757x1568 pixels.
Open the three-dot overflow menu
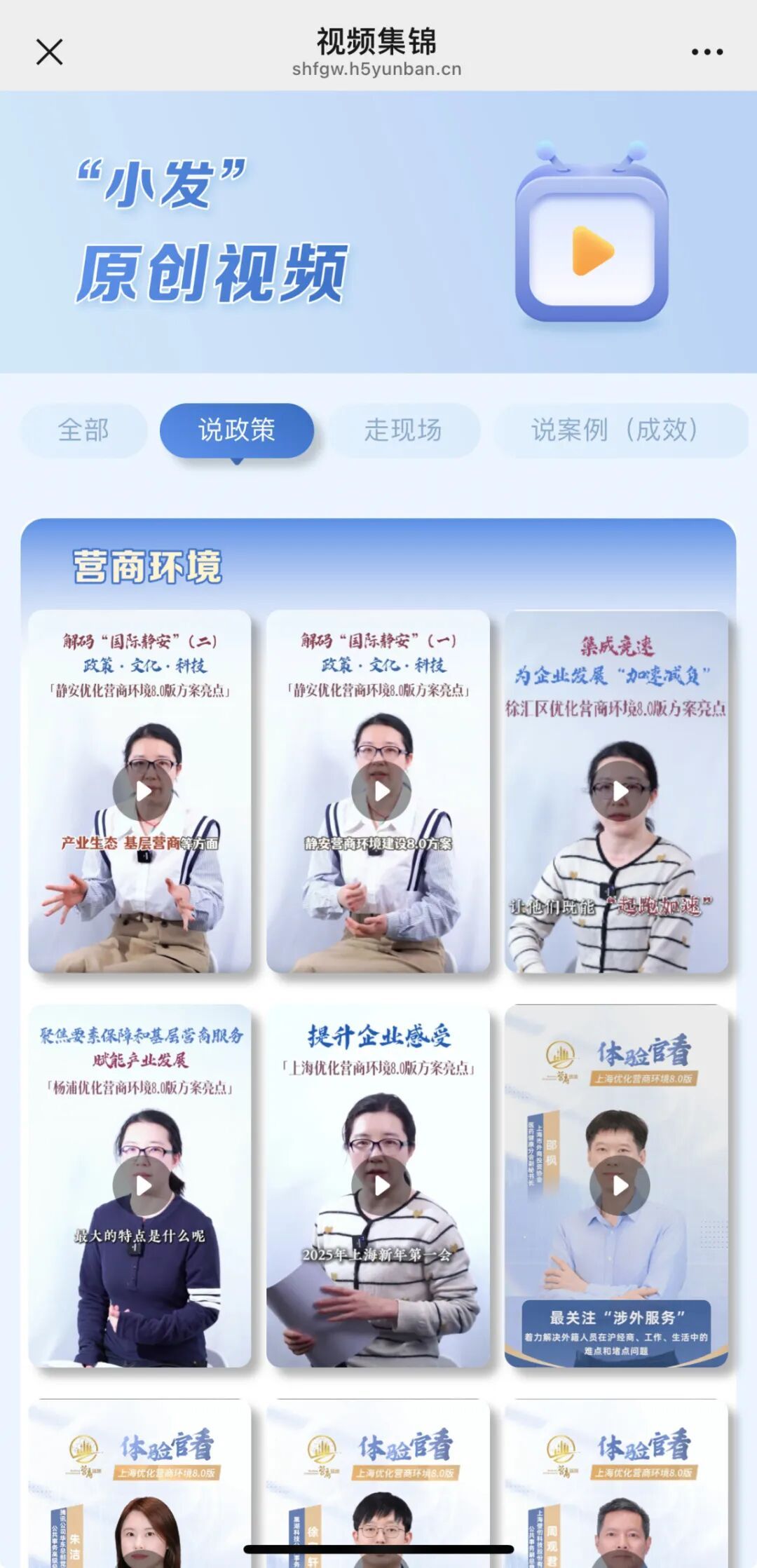pos(707,52)
